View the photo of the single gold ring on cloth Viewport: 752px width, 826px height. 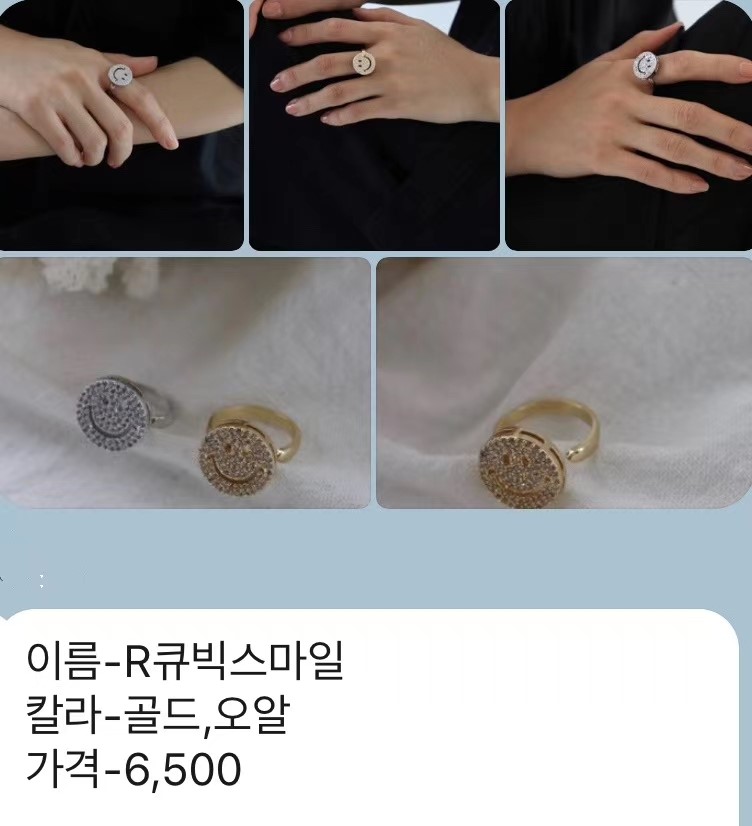click(563, 383)
